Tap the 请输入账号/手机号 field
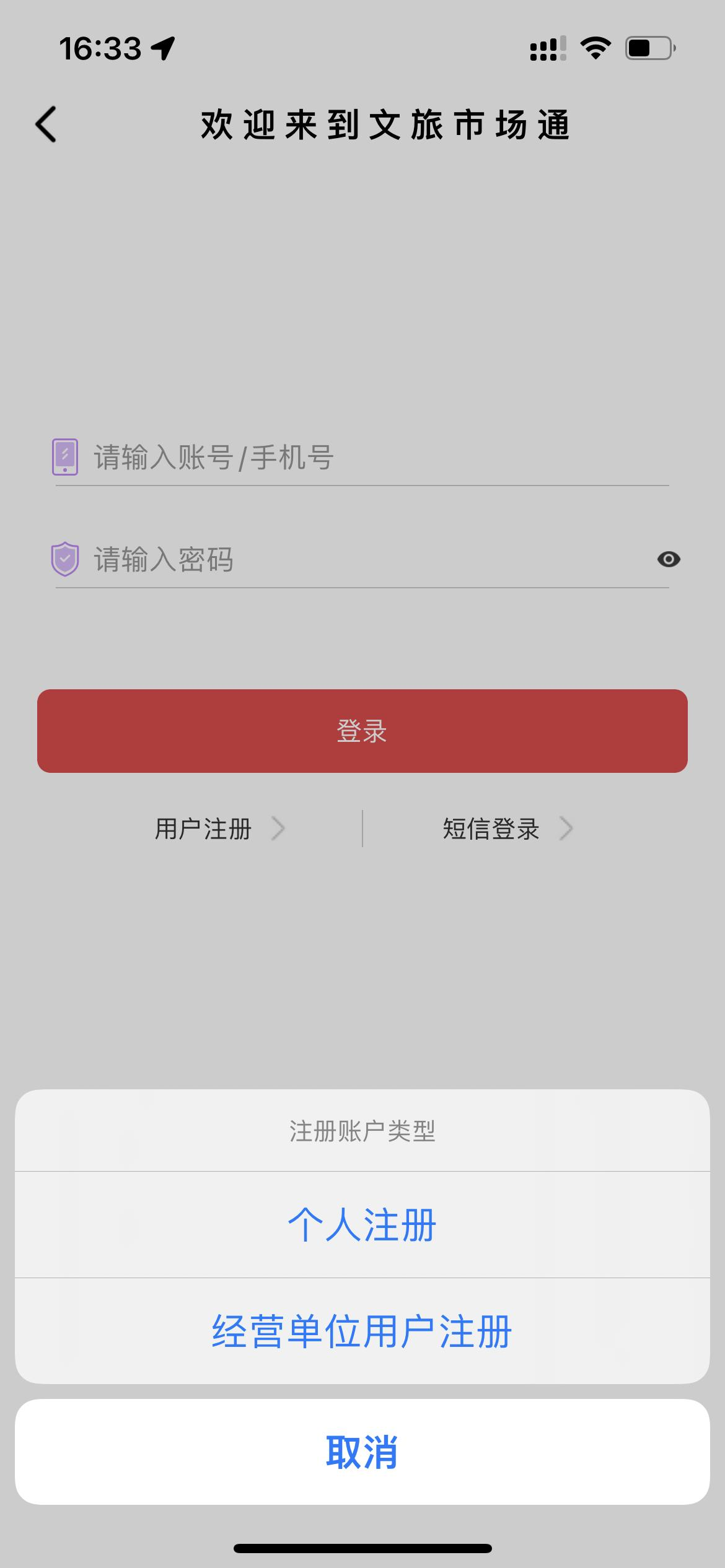Image resolution: width=725 pixels, height=1568 pixels. click(372, 458)
